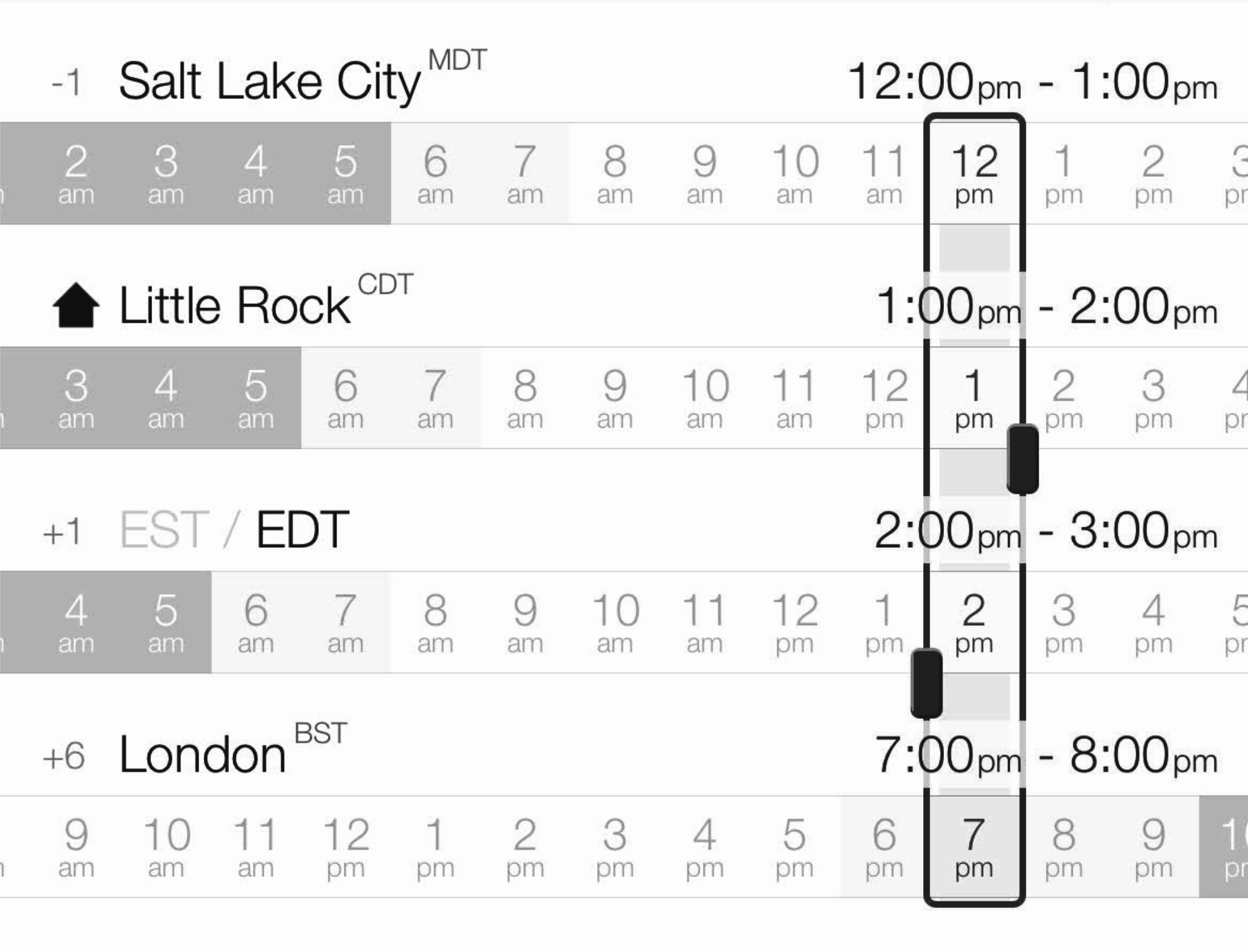The width and height of the screenshot is (1248, 952).
Task: Switch to EST in the EST / EDT toggle
Action: click(164, 530)
